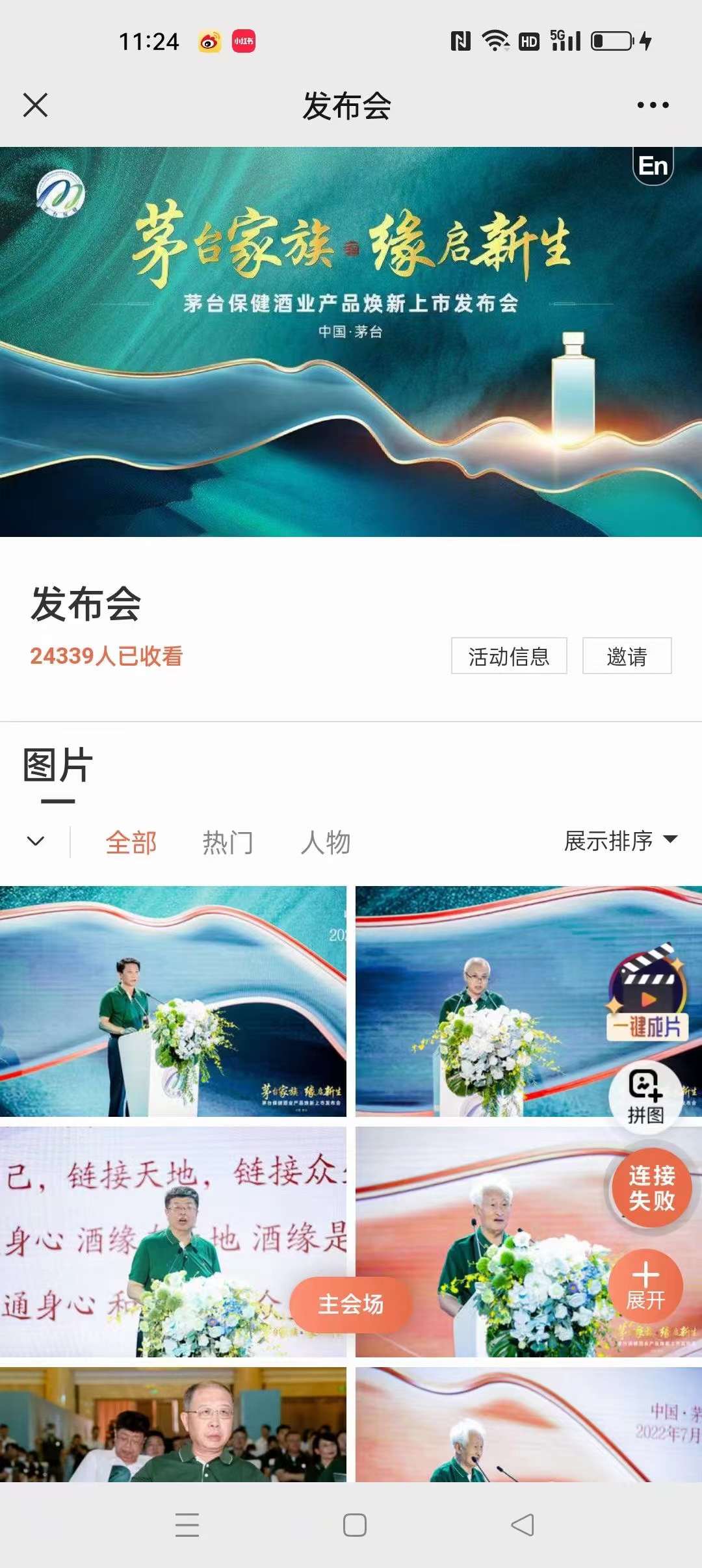Switch to the 热门 filter
Screen dimensions: 702x1568
227,843
